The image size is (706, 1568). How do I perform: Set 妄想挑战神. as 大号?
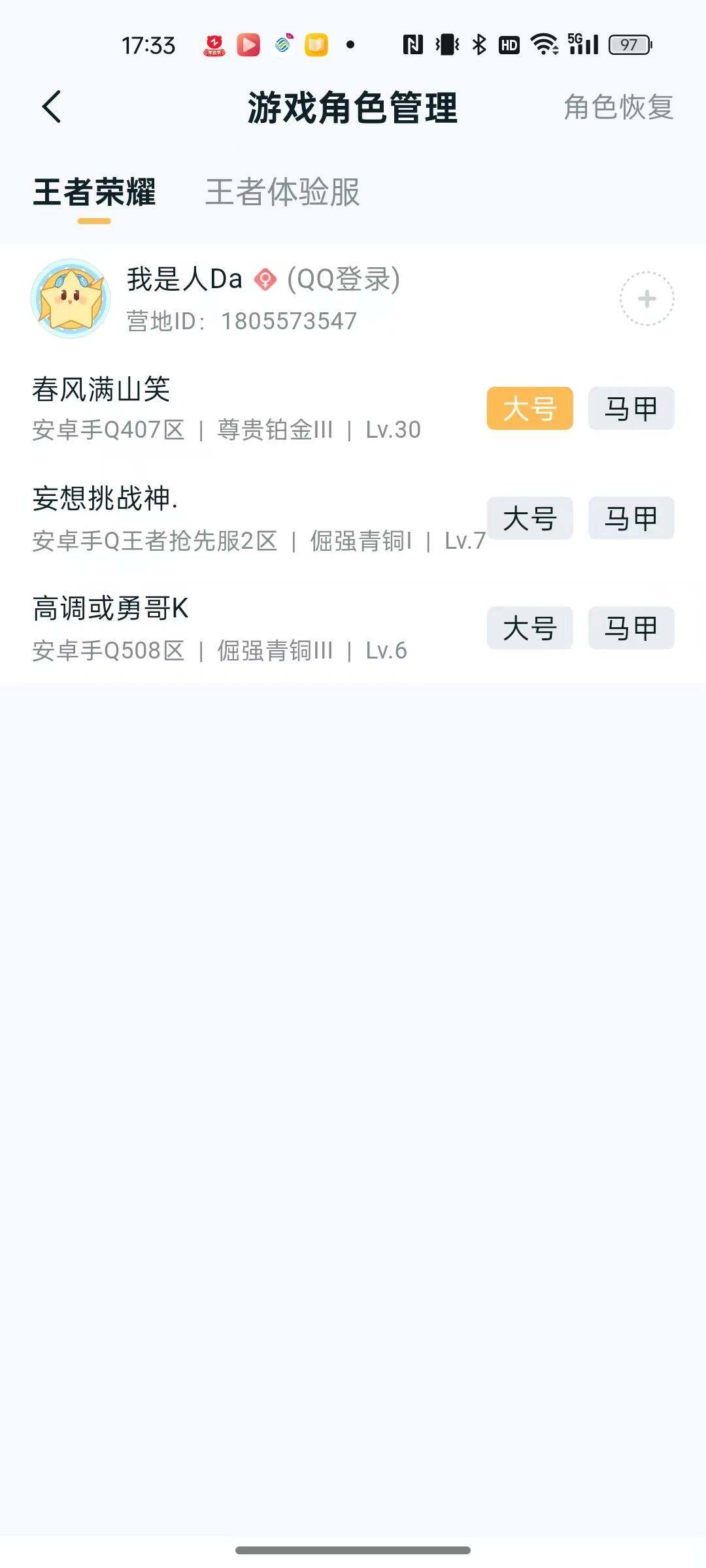(x=529, y=517)
